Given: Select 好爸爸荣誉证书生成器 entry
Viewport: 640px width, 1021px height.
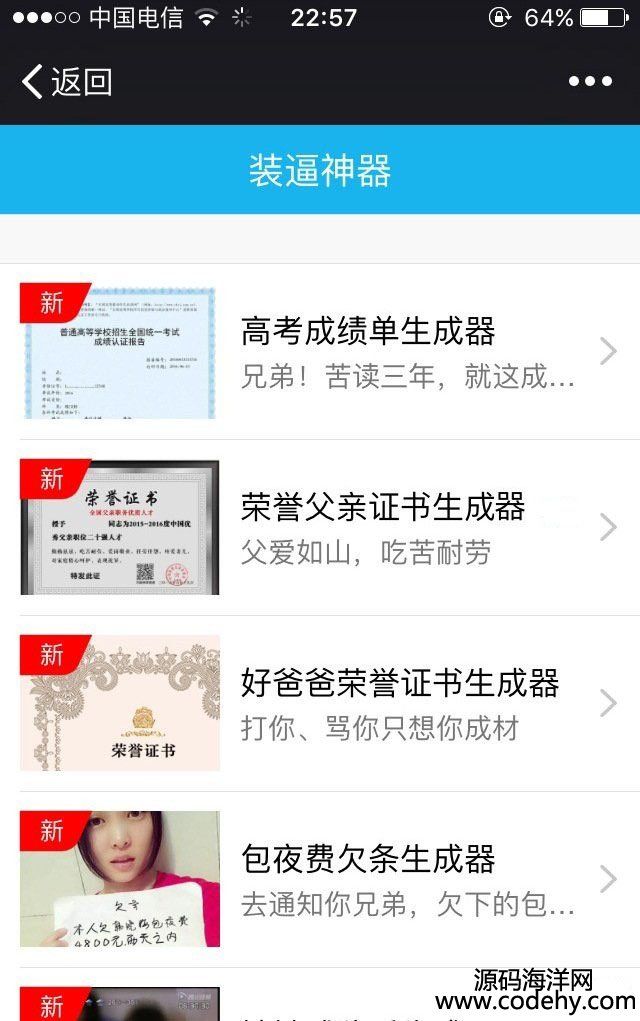Looking at the screenshot, I should pos(399,703).
